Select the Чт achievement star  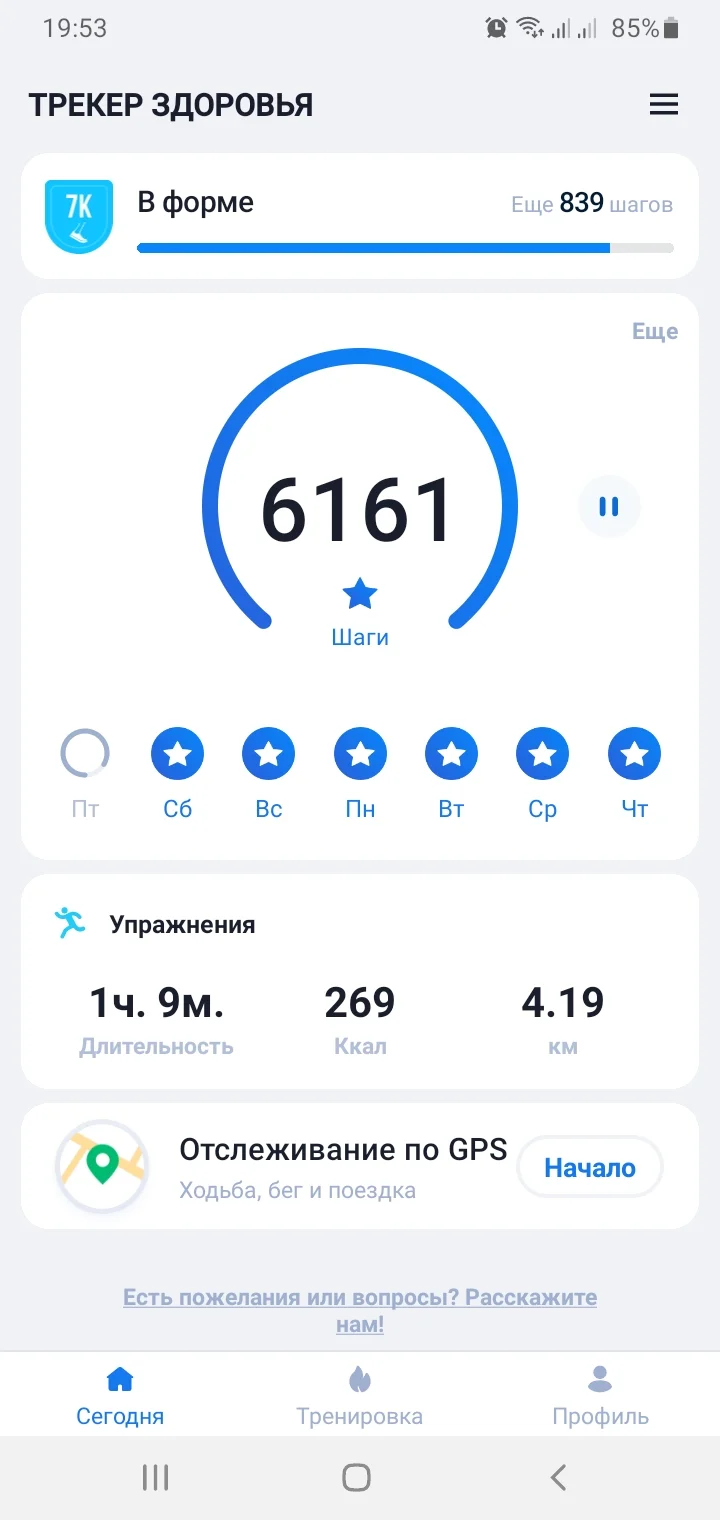click(x=634, y=753)
